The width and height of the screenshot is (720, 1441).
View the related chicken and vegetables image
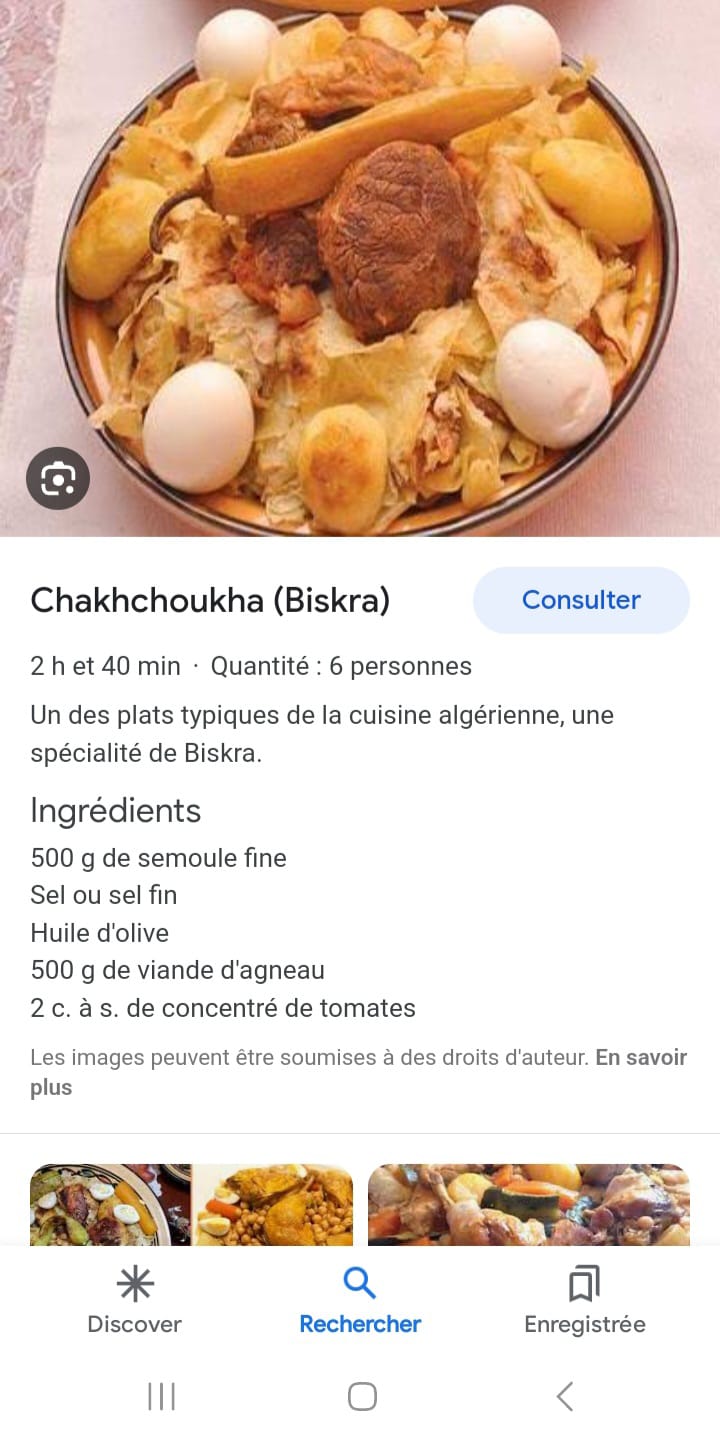point(529,1204)
